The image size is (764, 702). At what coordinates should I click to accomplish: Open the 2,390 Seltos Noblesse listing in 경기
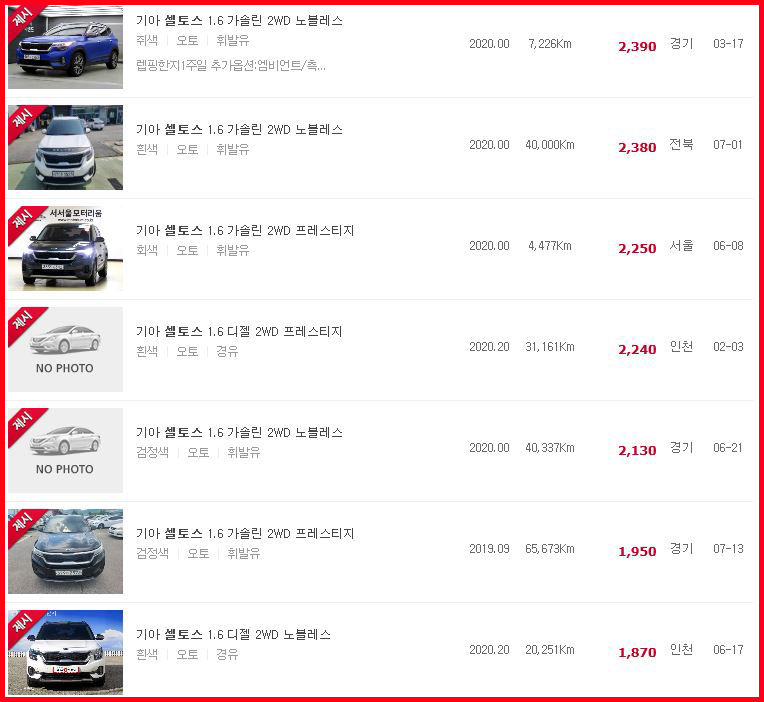239,20
